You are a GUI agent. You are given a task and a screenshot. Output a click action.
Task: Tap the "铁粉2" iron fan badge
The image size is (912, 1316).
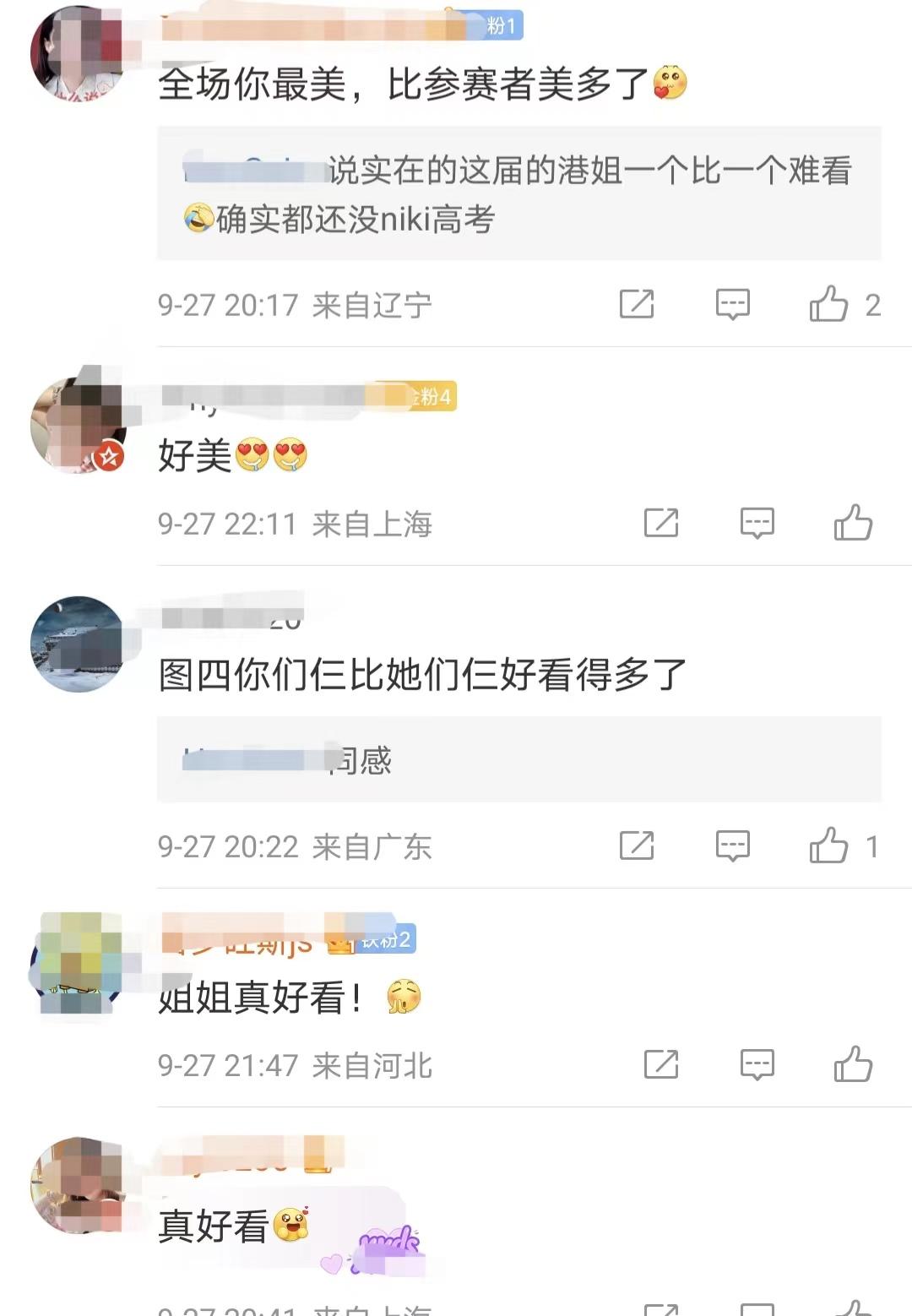click(384, 941)
